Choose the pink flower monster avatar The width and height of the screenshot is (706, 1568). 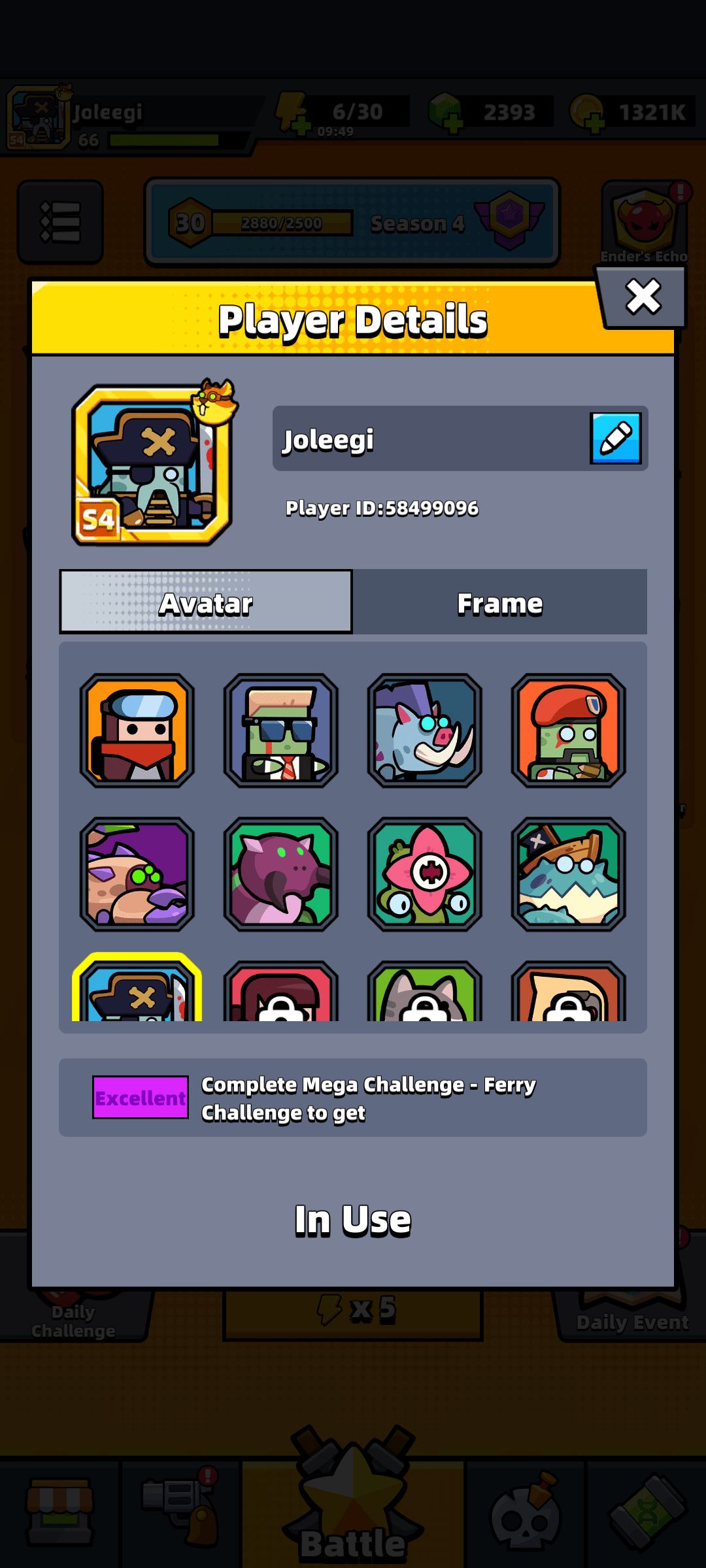pyautogui.click(x=425, y=874)
